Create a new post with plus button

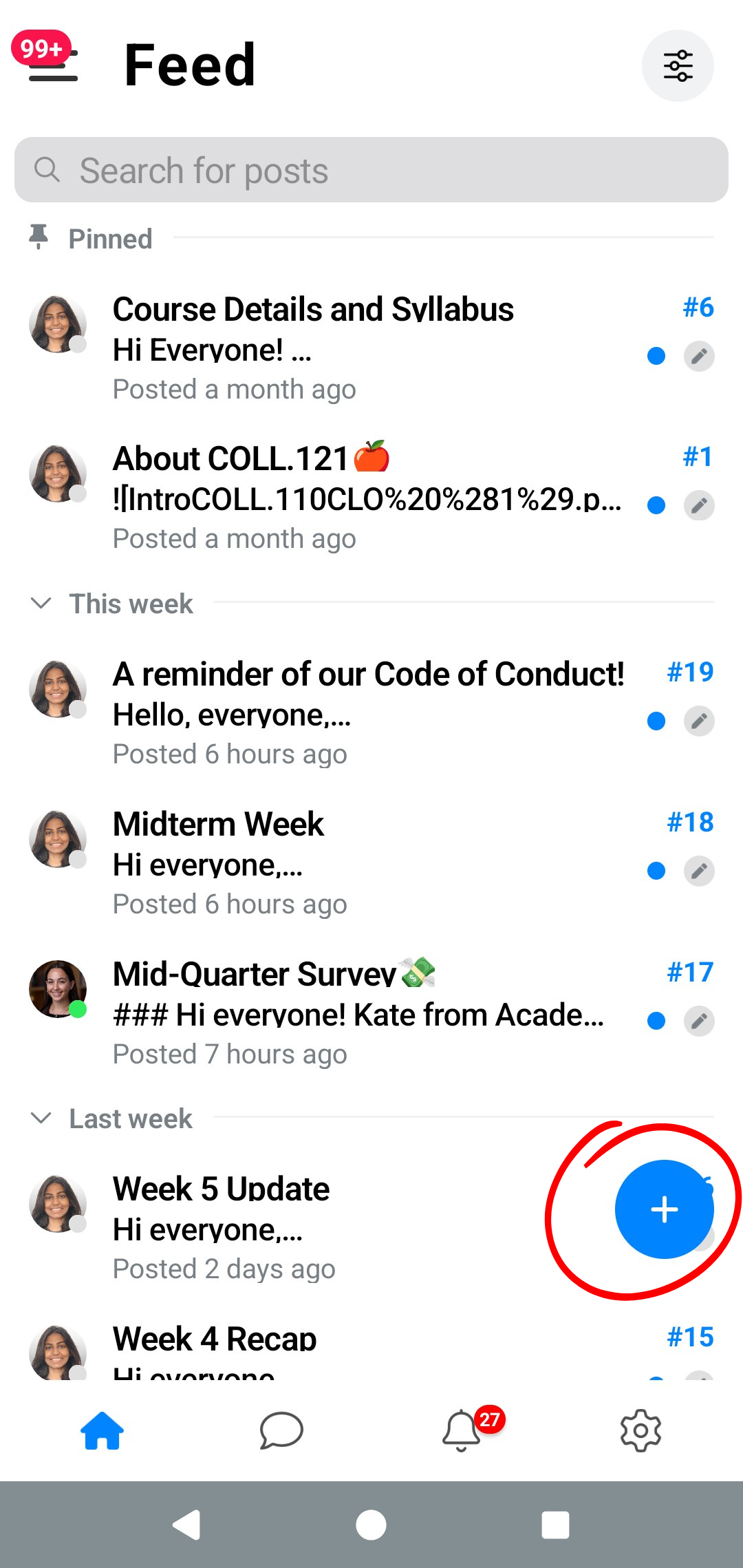(664, 1209)
